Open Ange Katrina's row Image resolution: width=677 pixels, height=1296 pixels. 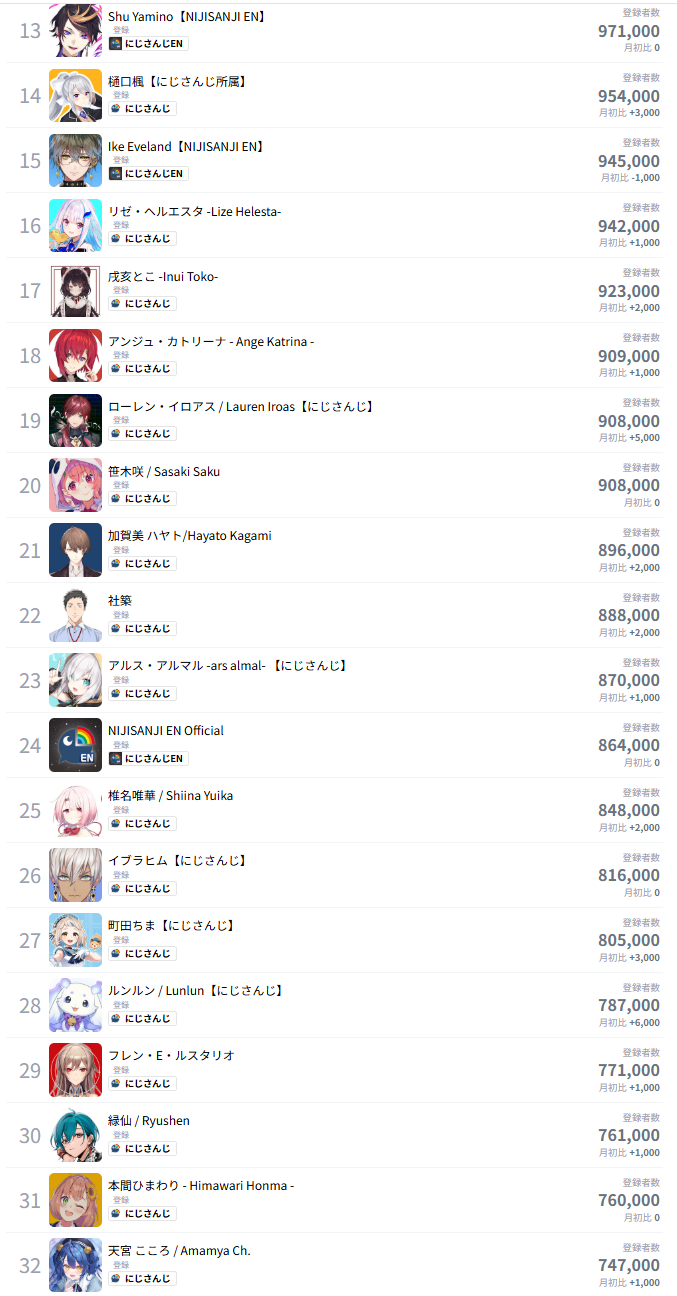(335, 355)
